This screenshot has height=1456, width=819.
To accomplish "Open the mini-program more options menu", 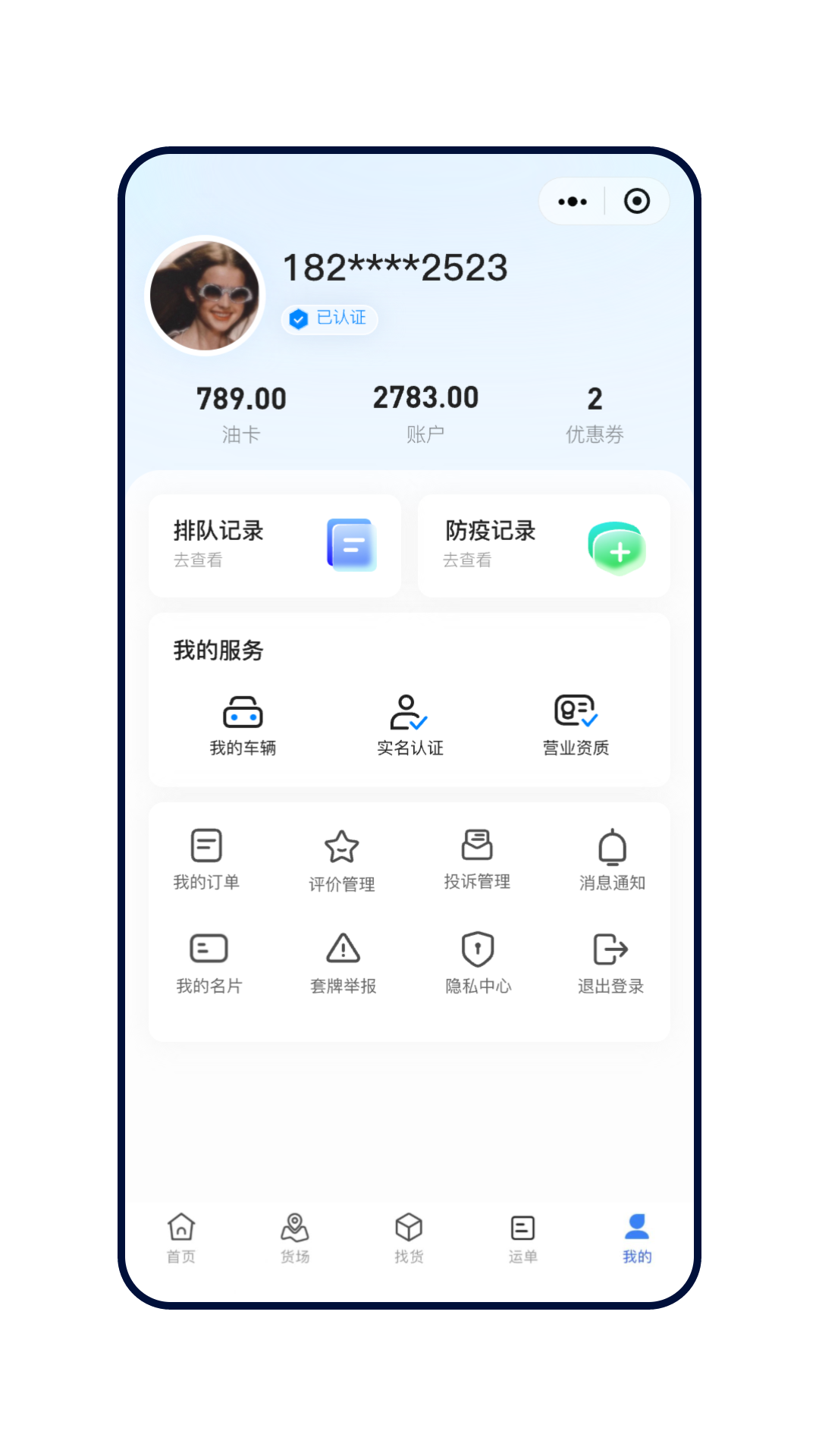I will [x=571, y=201].
